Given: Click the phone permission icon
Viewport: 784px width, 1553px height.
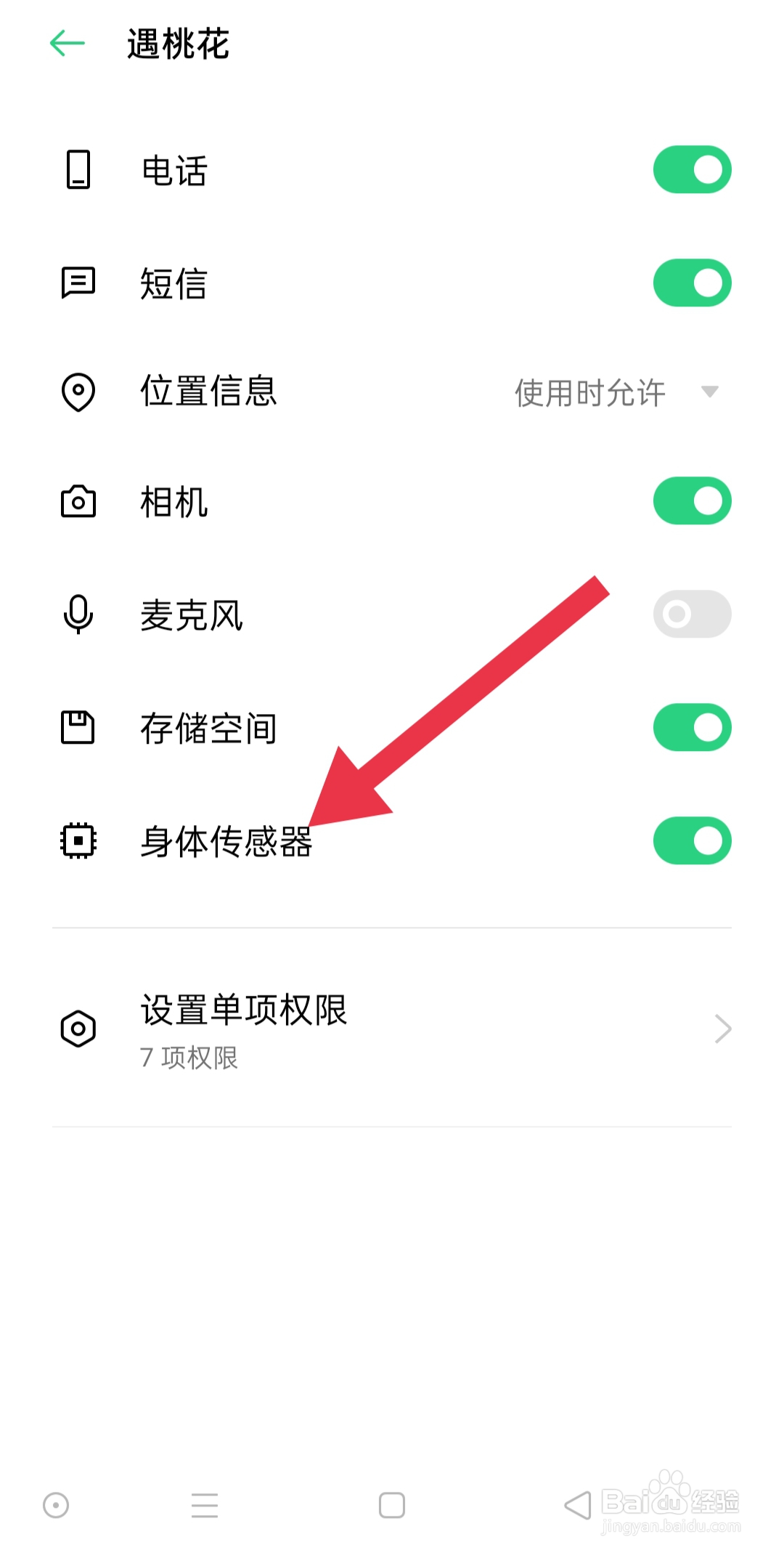Looking at the screenshot, I should [78, 169].
